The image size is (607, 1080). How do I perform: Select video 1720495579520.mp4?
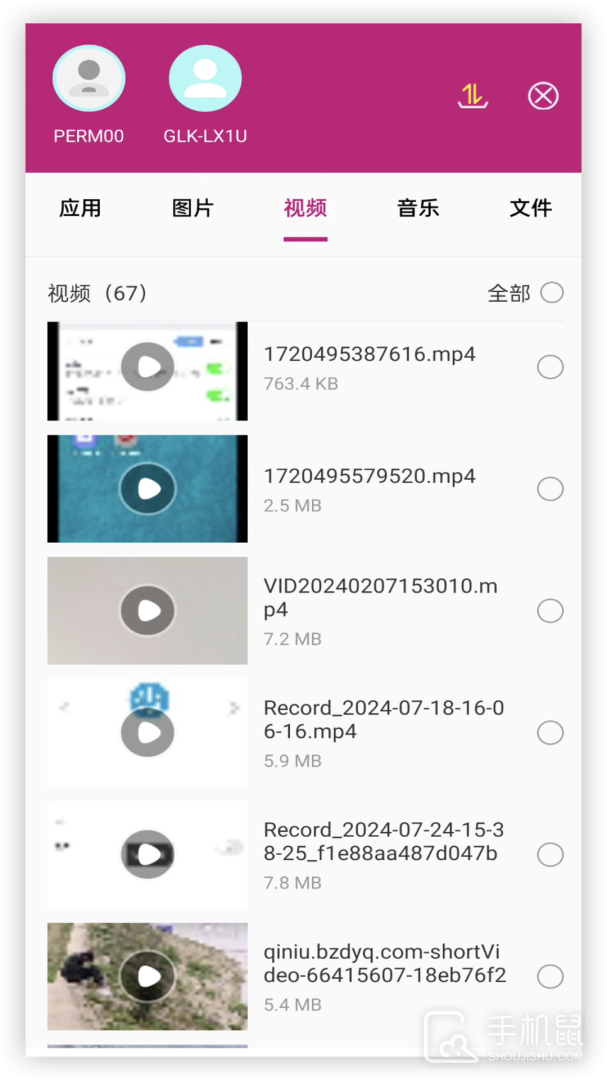coord(550,489)
